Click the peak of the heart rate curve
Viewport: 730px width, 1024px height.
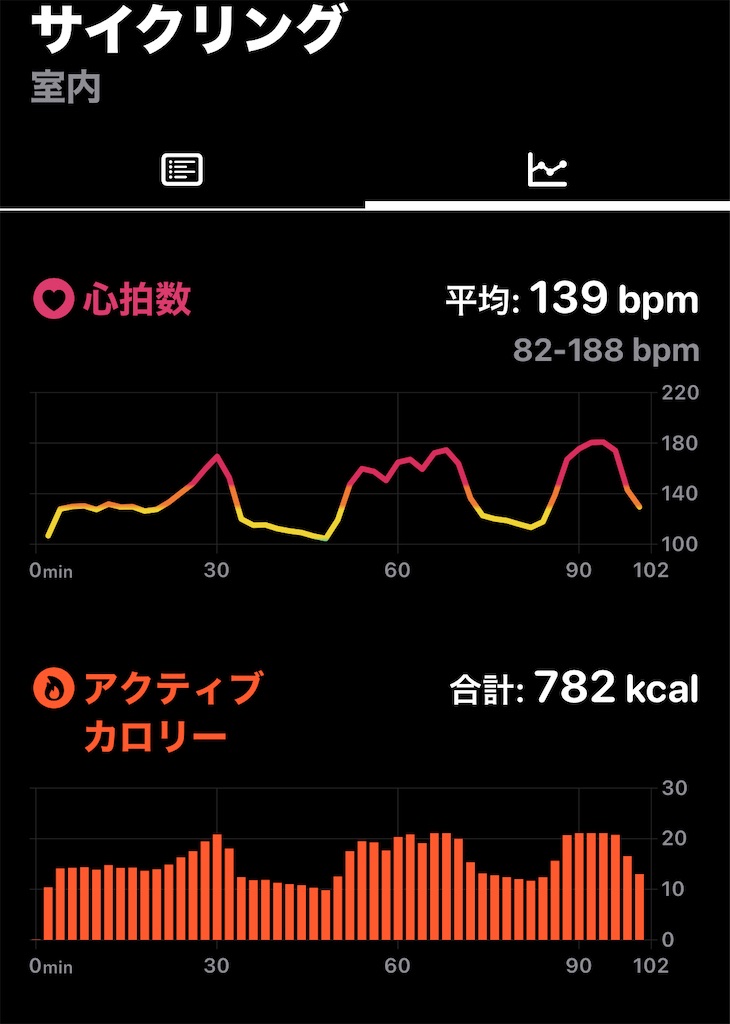pyautogui.click(x=596, y=438)
